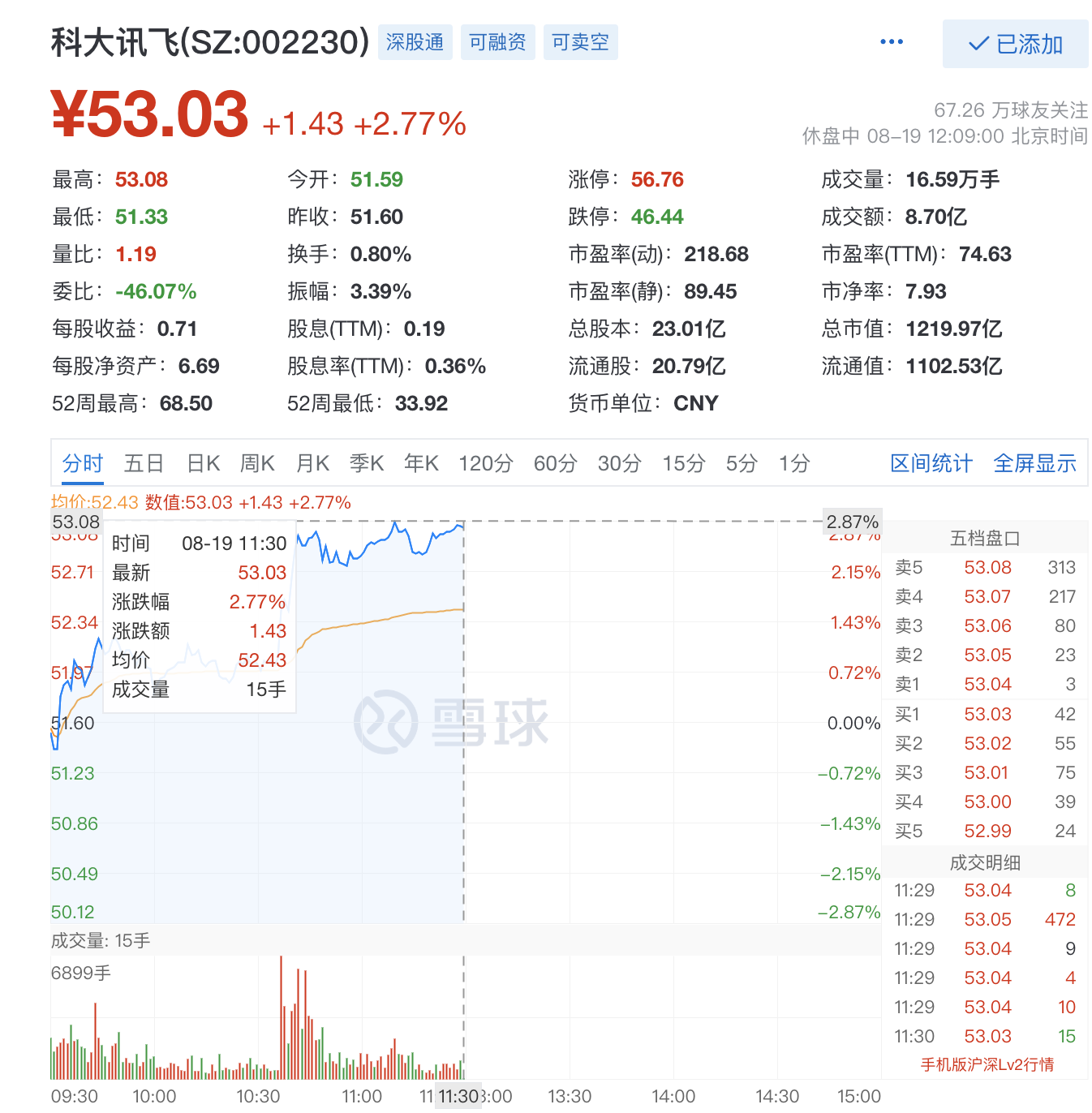1092x1113 pixels.
Task: Show the 月K chart
Action: click(x=312, y=463)
